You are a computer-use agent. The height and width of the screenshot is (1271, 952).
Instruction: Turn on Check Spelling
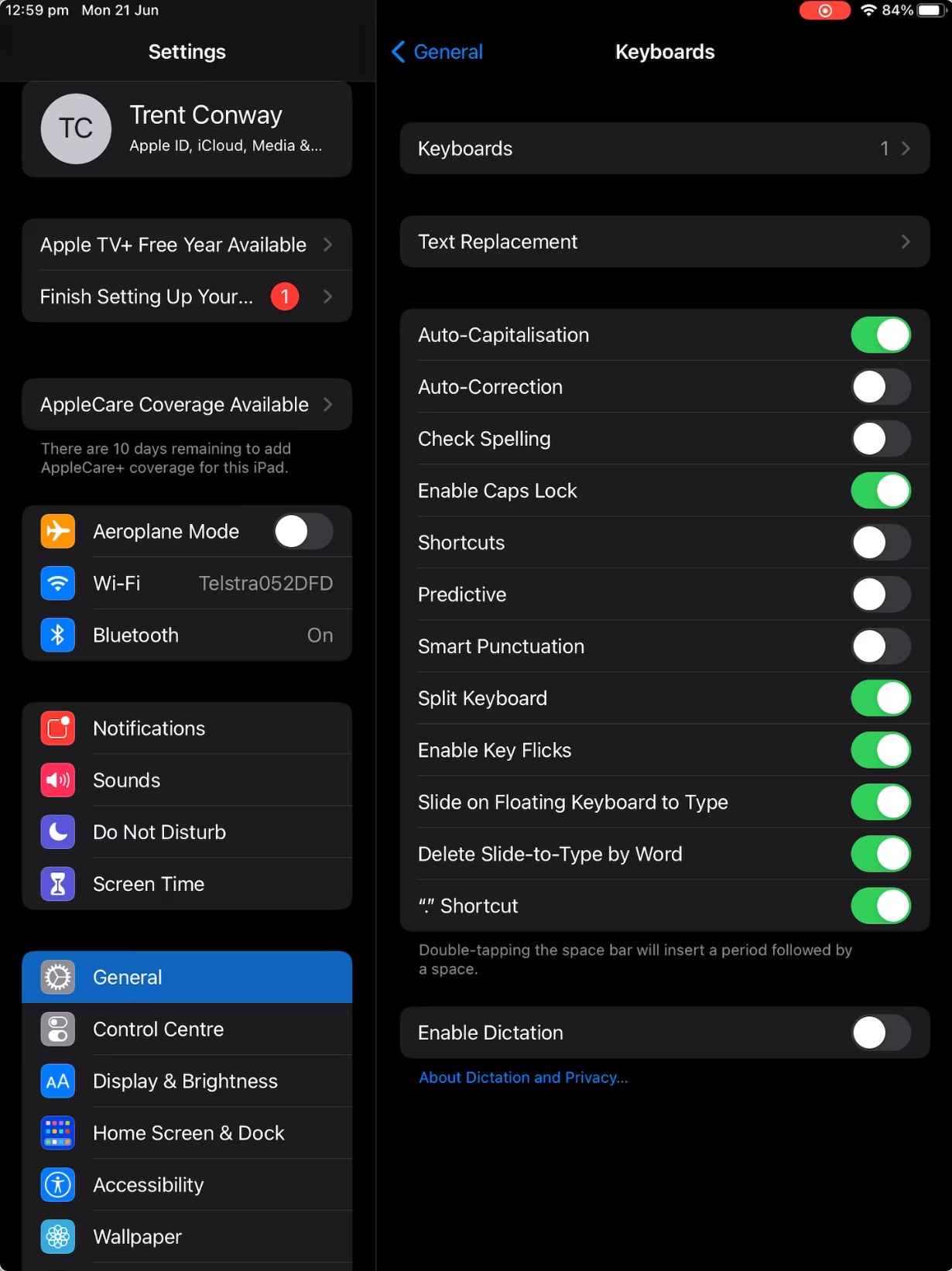(x=880, y=439)
